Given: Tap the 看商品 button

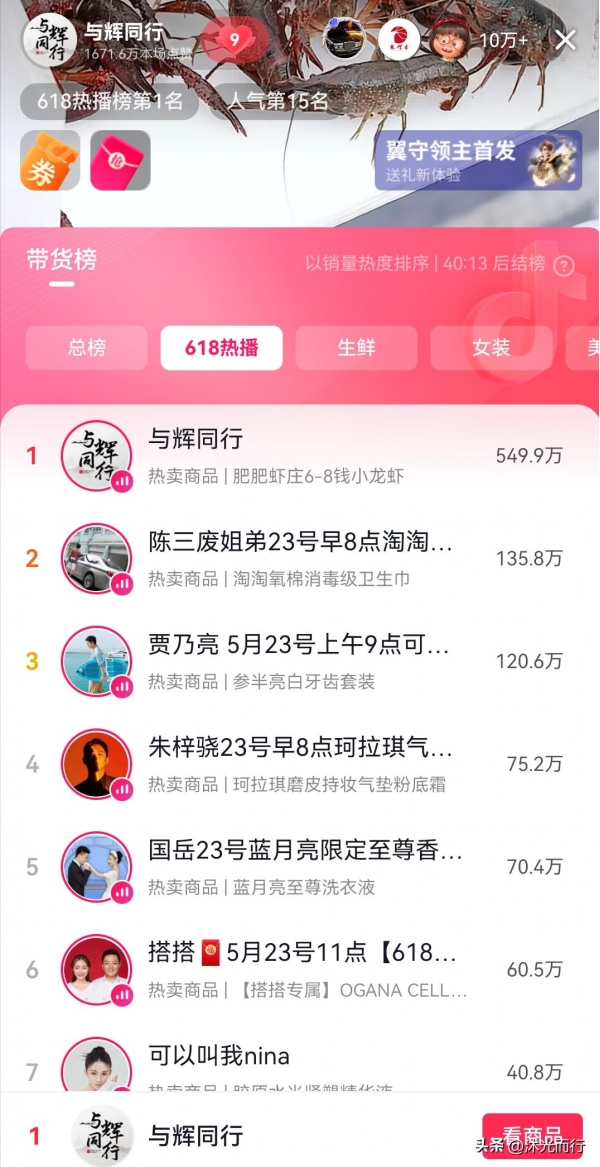Looking at the screenshot, I should 531,1135.
